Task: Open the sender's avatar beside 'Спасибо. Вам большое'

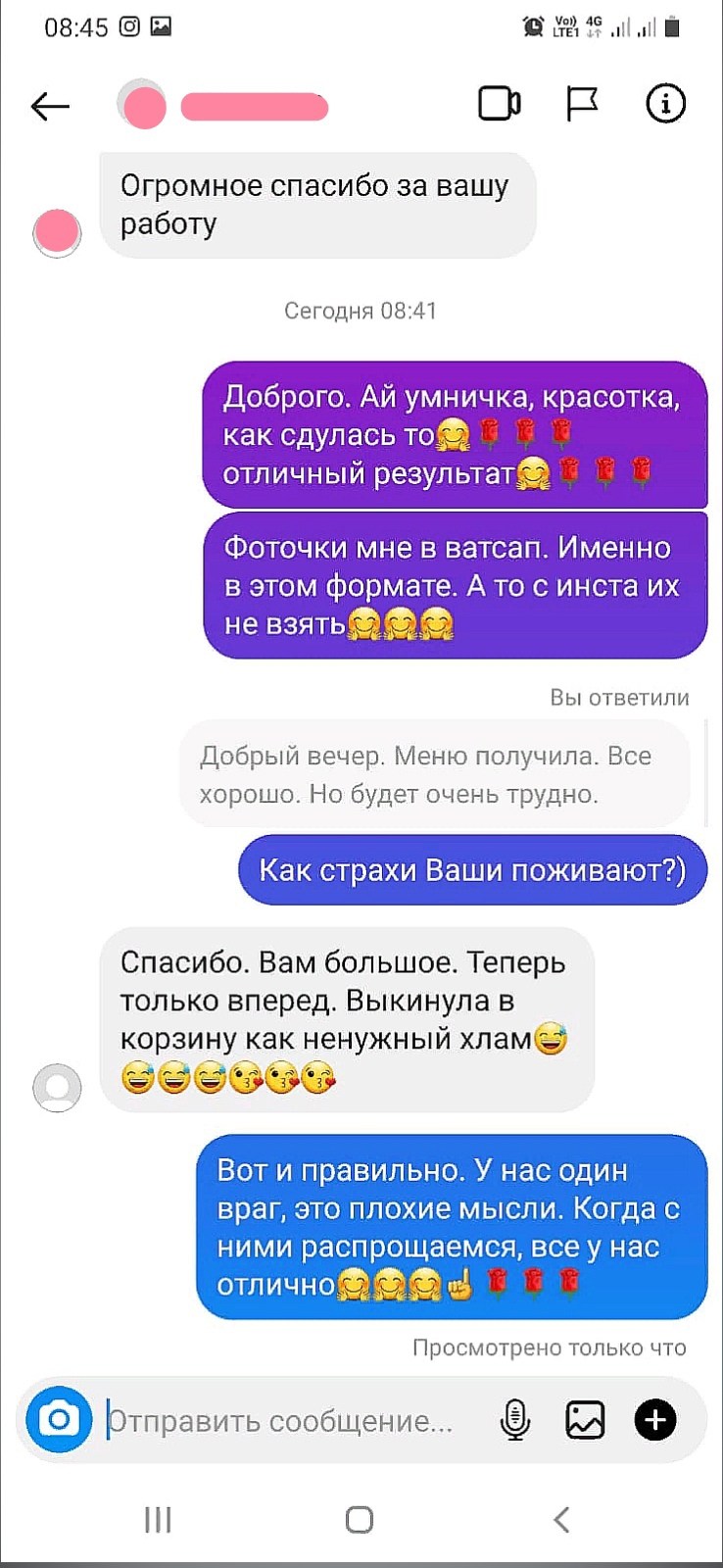Action: point(57,1088)
